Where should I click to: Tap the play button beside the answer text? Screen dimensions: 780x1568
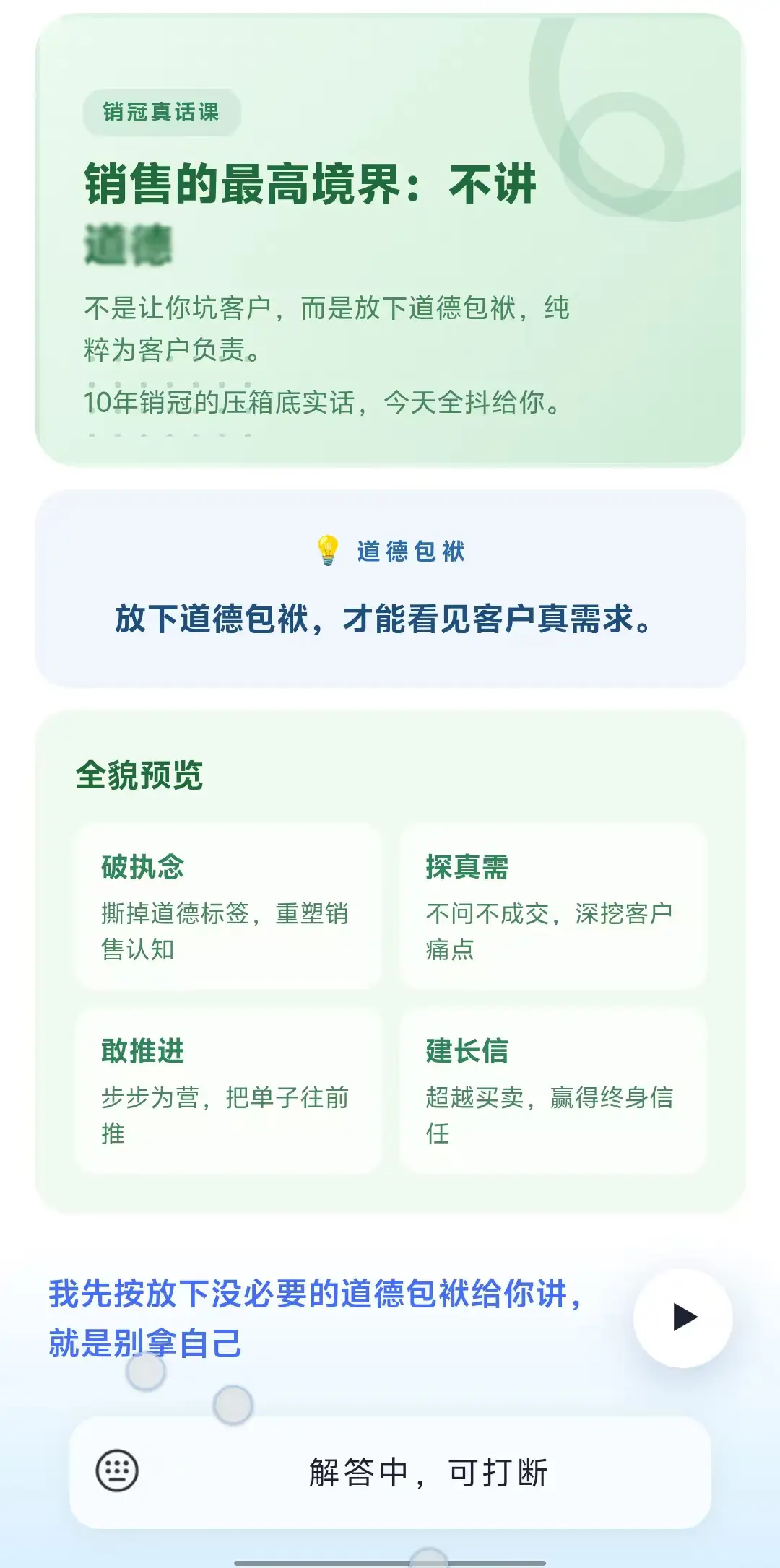pyautogui.click(x=682, y=1317)
